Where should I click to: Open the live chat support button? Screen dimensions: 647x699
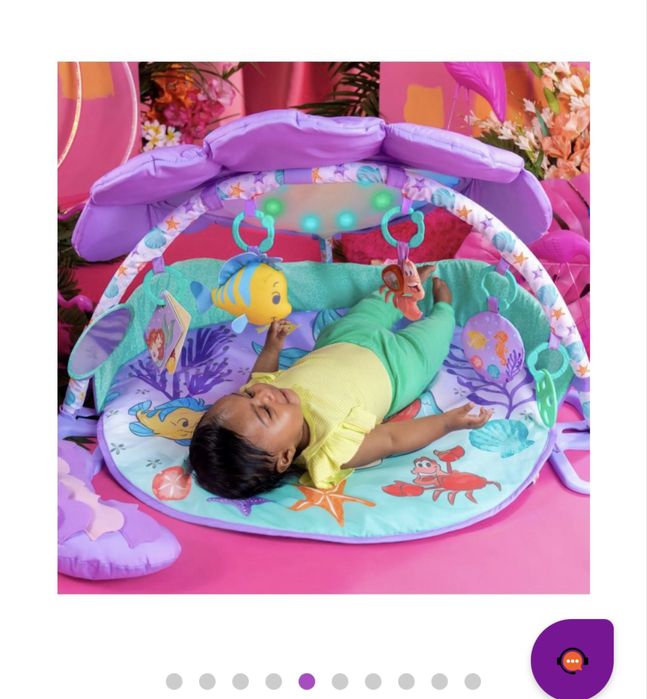(572, 660)
